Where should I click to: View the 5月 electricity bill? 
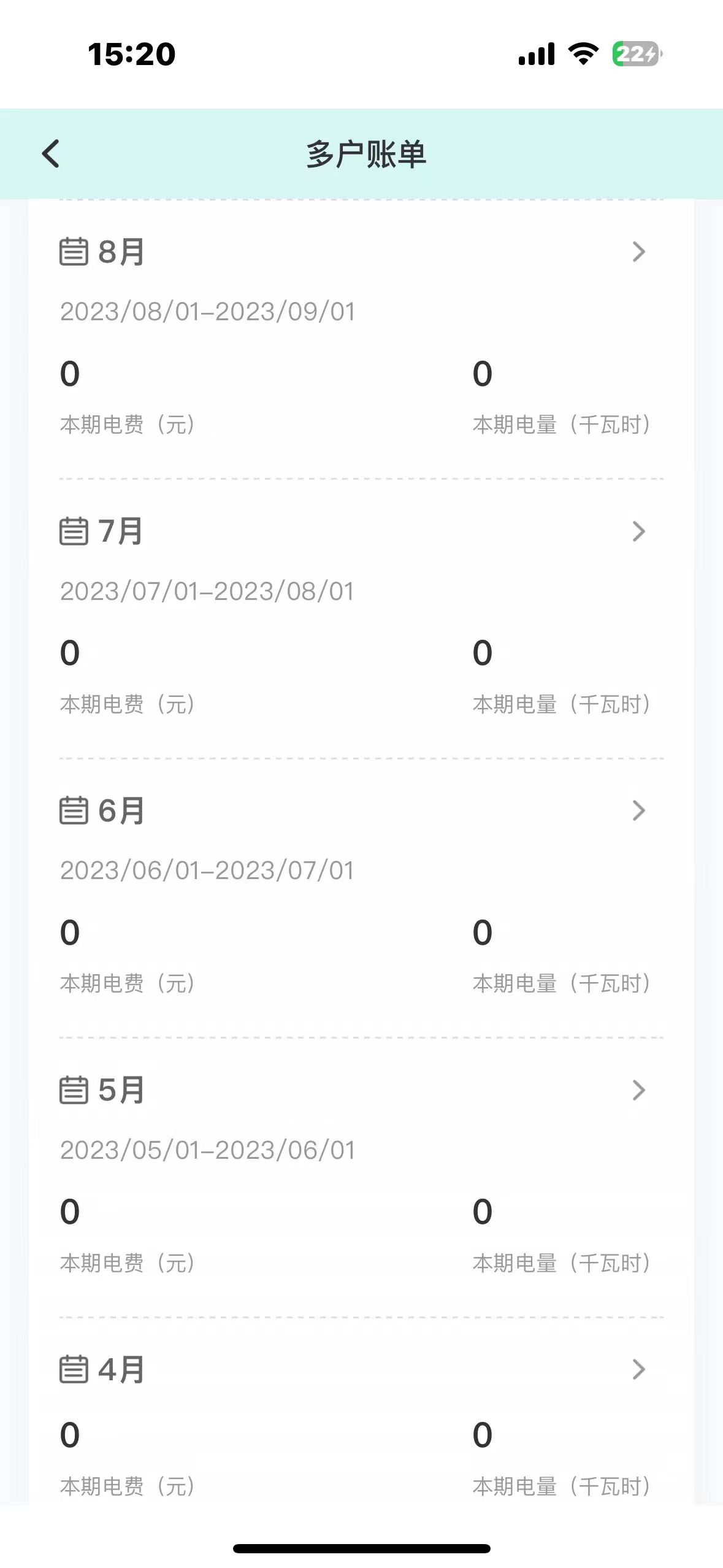click(x=638, y=1090)
